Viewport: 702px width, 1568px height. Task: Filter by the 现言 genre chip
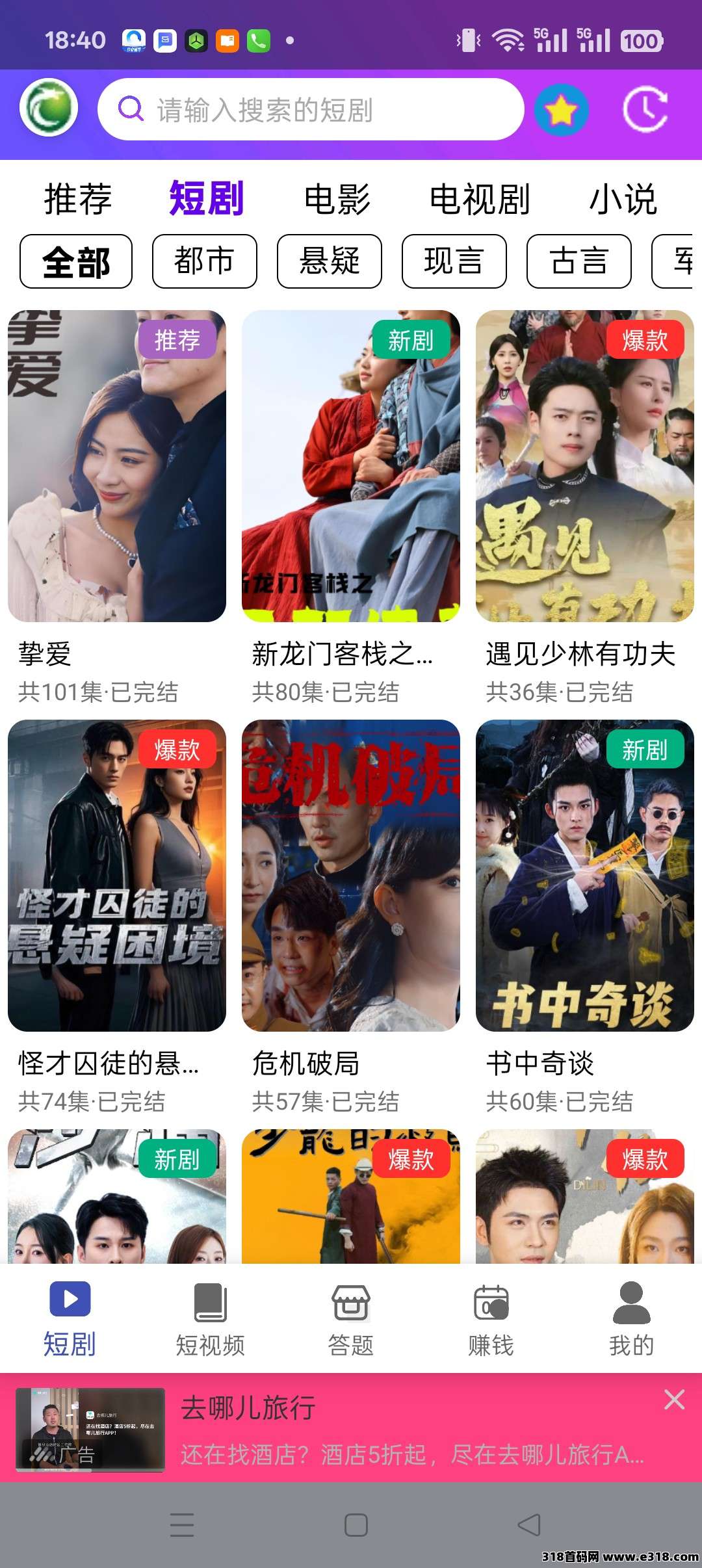pyautogui.click(x=454, y=261)
